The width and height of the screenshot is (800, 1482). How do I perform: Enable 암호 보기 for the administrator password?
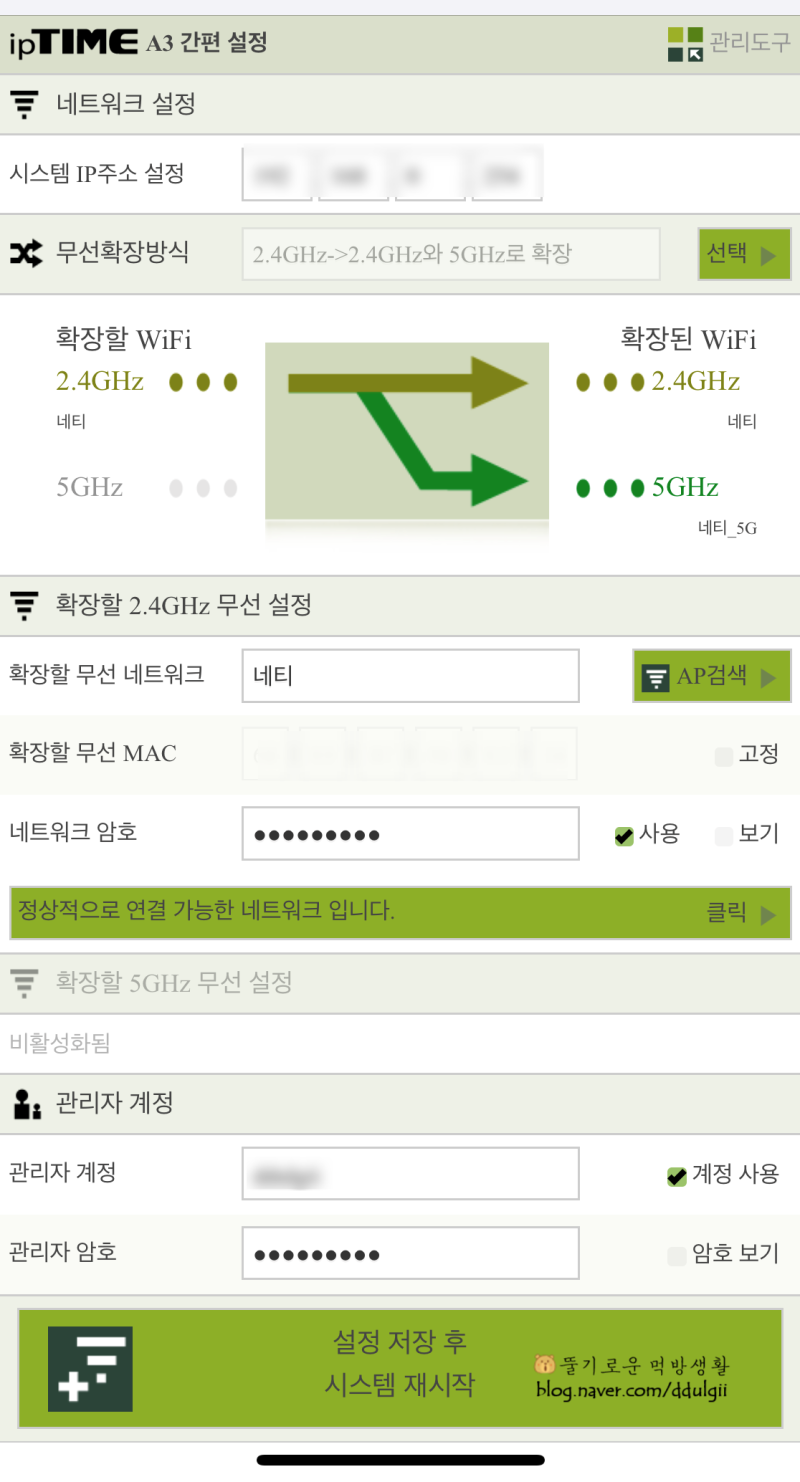[x=676, y=1255]
